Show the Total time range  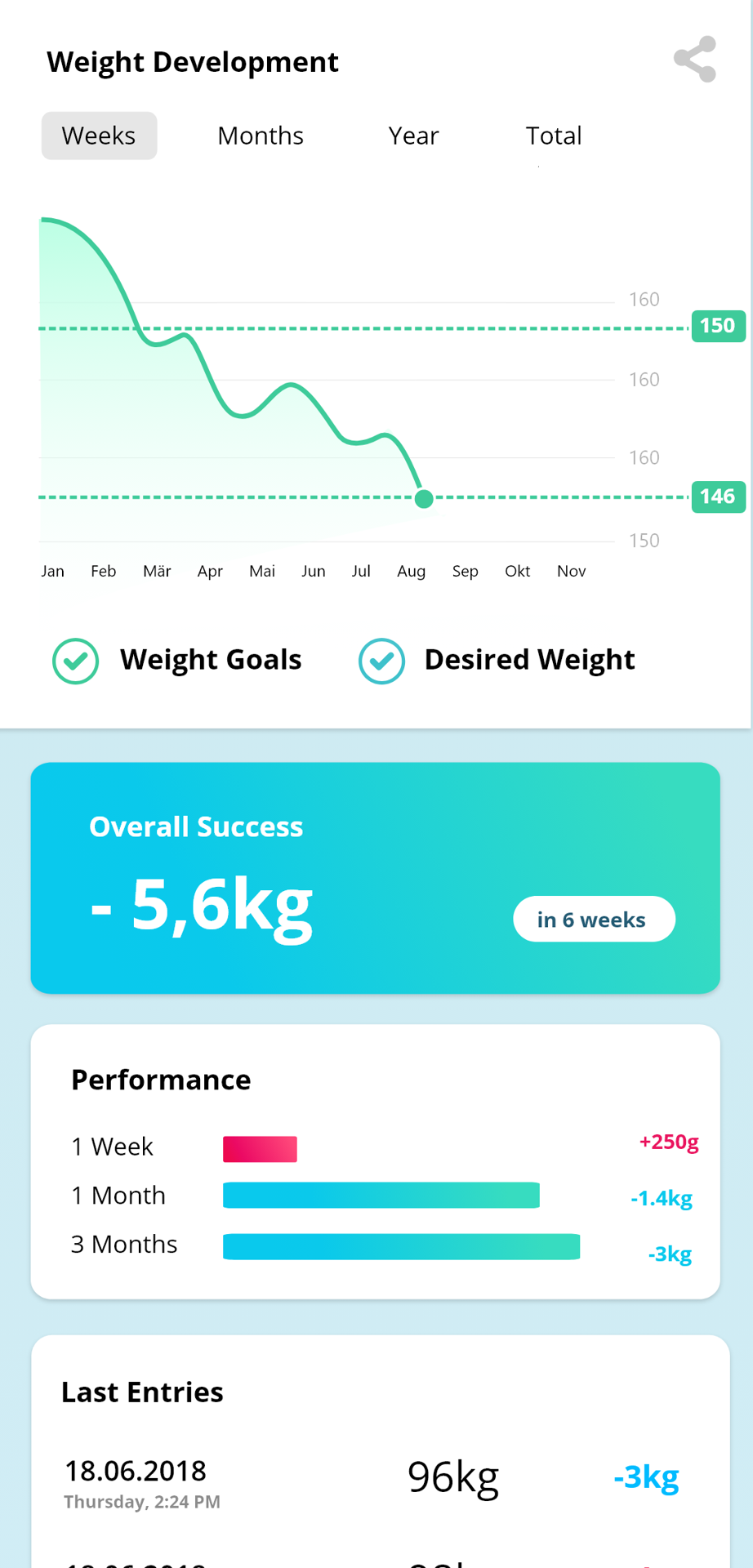(554, 136)
